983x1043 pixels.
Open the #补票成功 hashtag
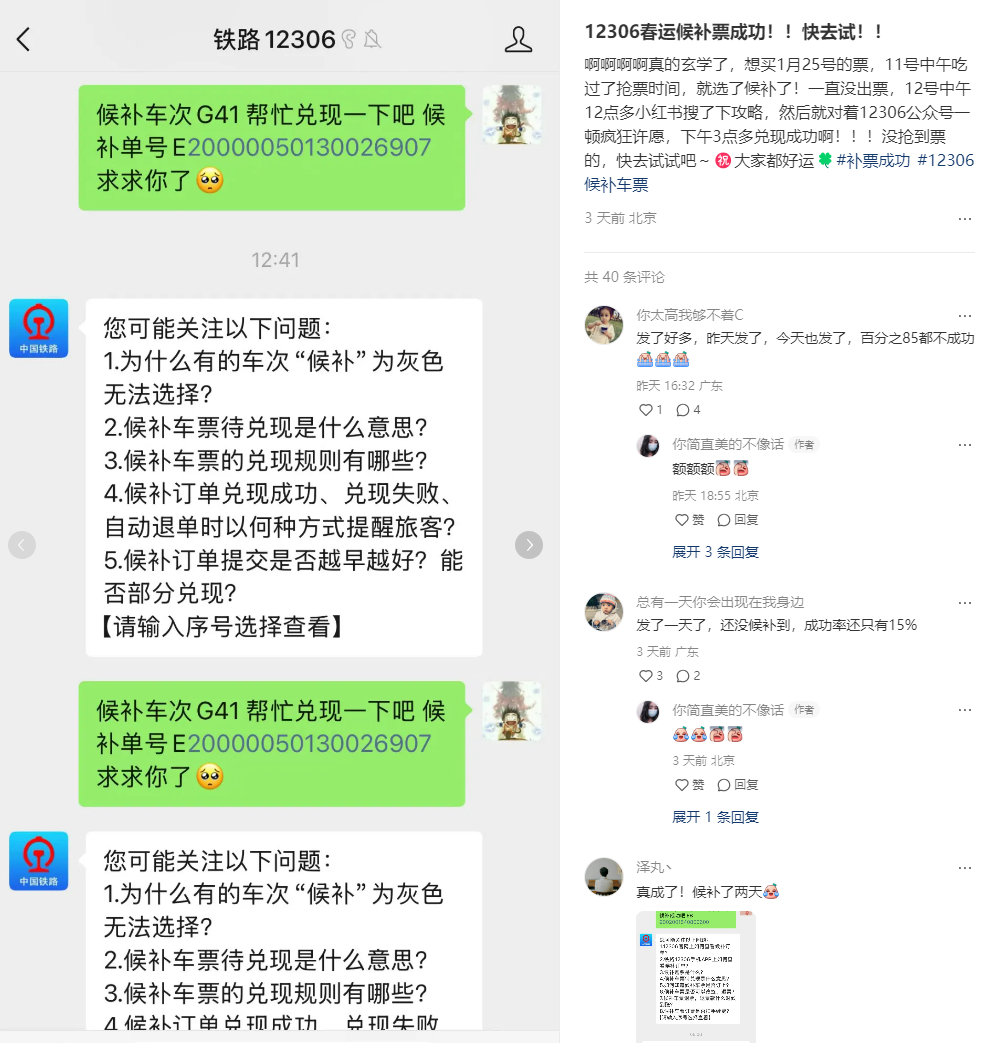[873, 160]
